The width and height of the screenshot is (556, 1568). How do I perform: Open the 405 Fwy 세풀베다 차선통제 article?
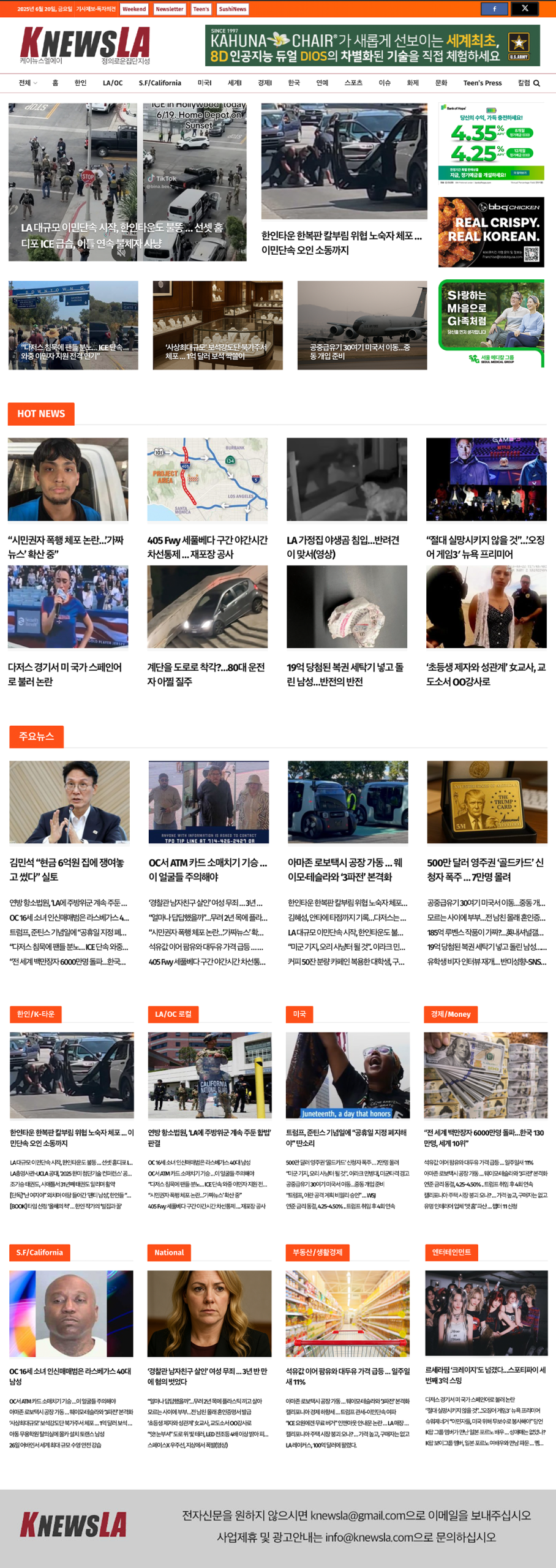tap(207, 546)
